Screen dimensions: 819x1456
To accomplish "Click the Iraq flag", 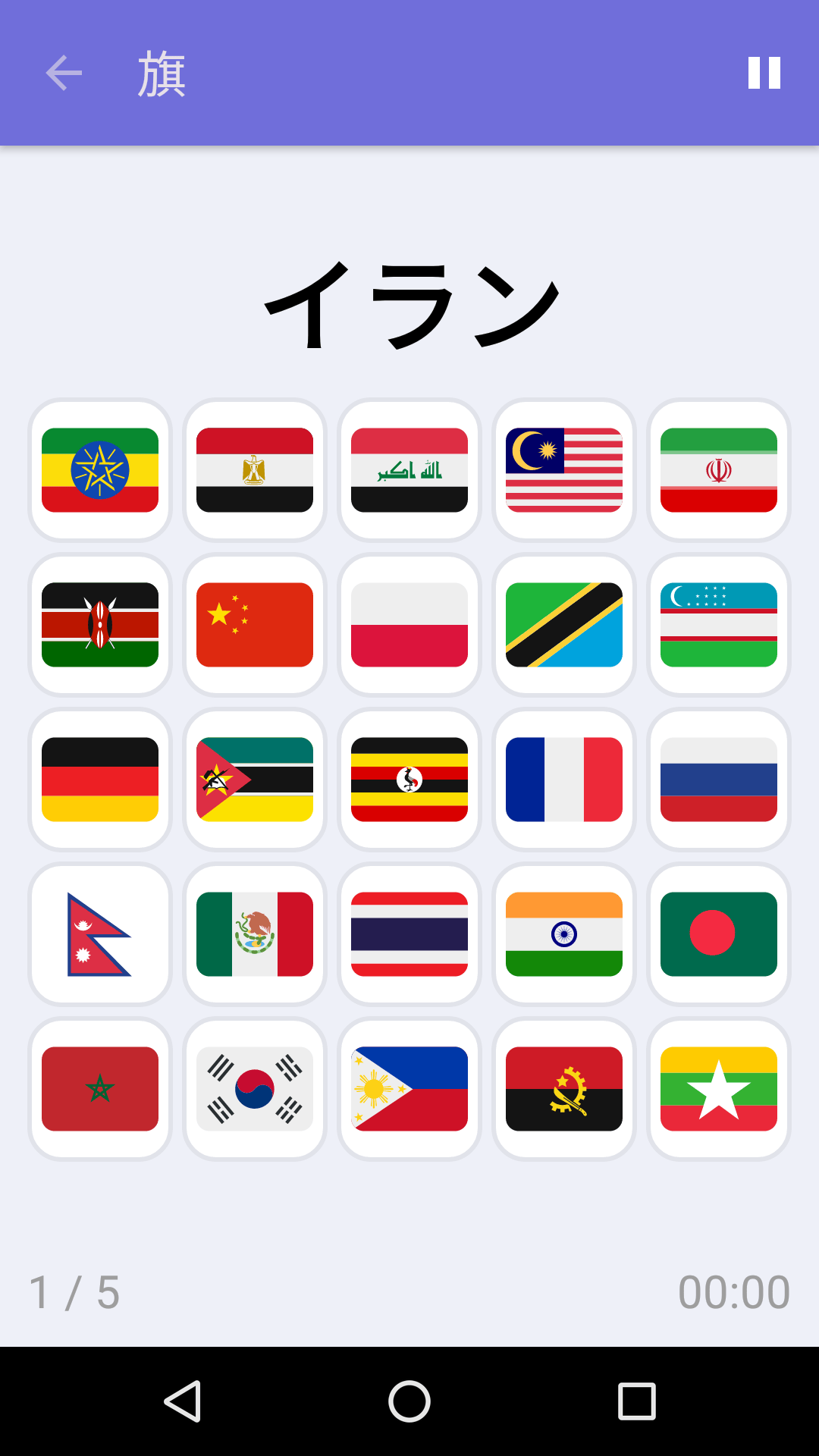I will (x=409, y=471).
